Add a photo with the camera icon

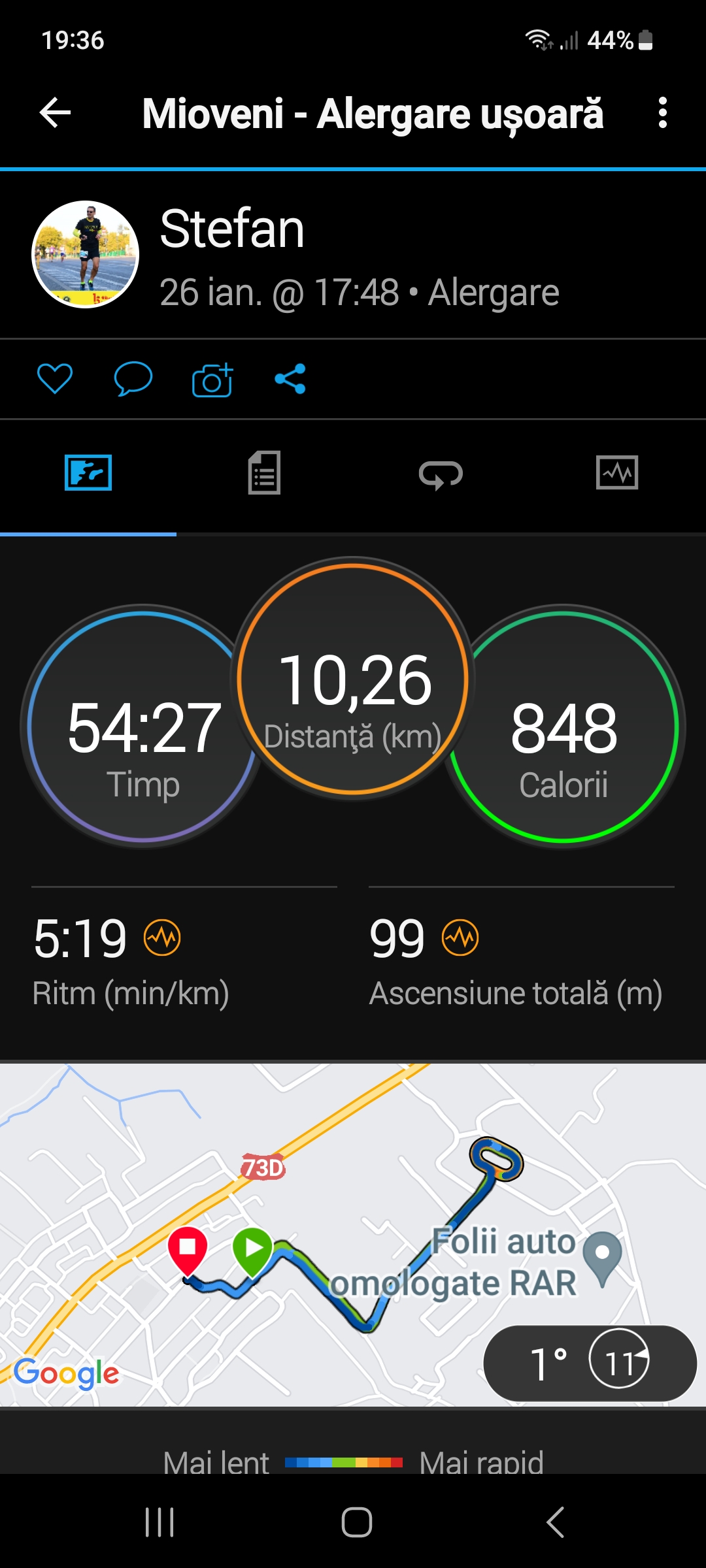click(x=212, y=380)
